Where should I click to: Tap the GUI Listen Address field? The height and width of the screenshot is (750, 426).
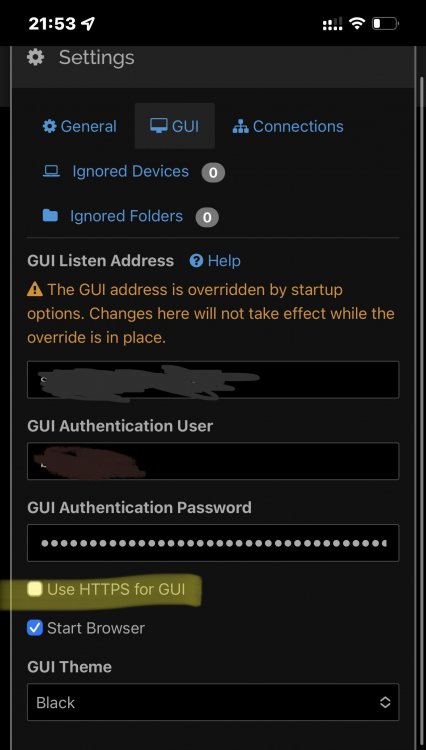click(x=213, y=379)
